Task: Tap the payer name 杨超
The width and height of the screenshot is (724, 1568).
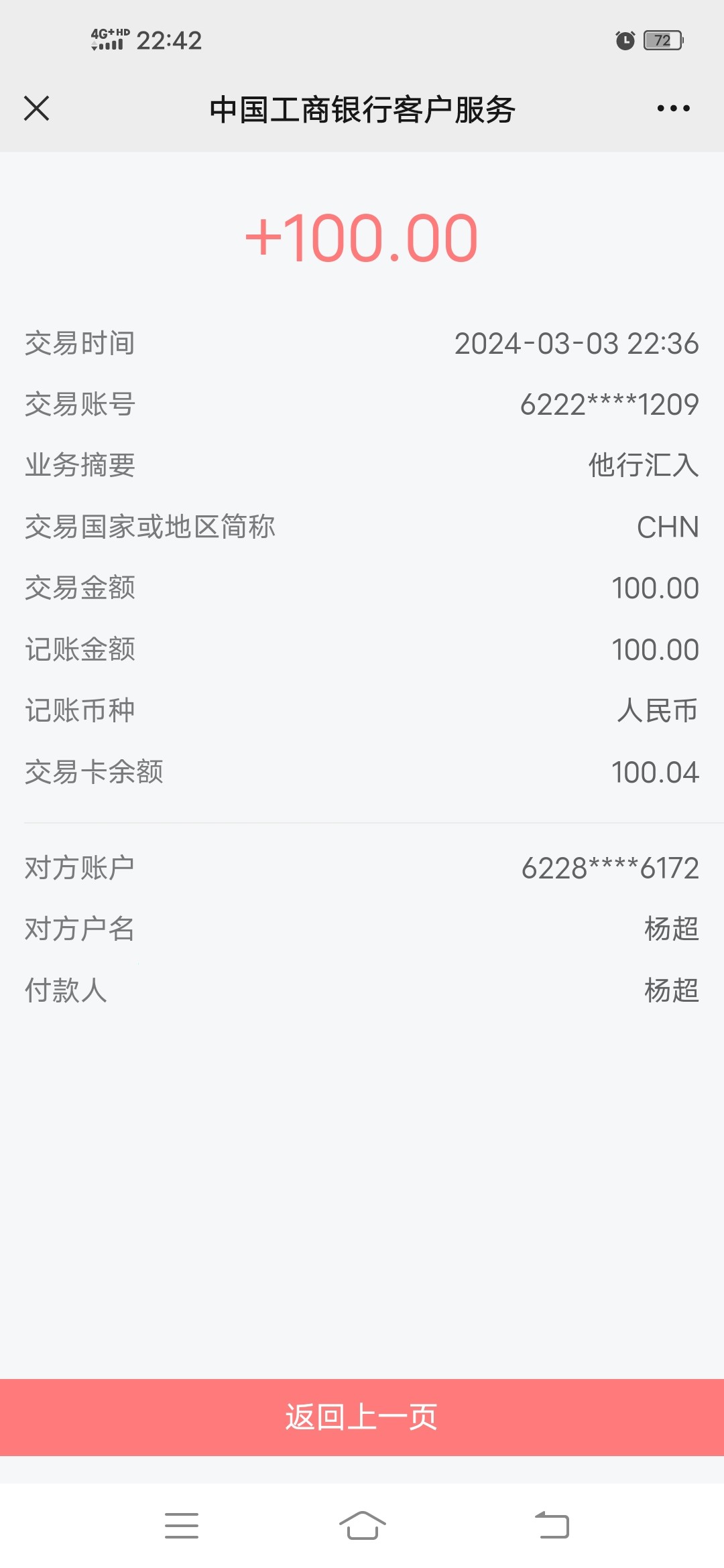Action: 673,988
